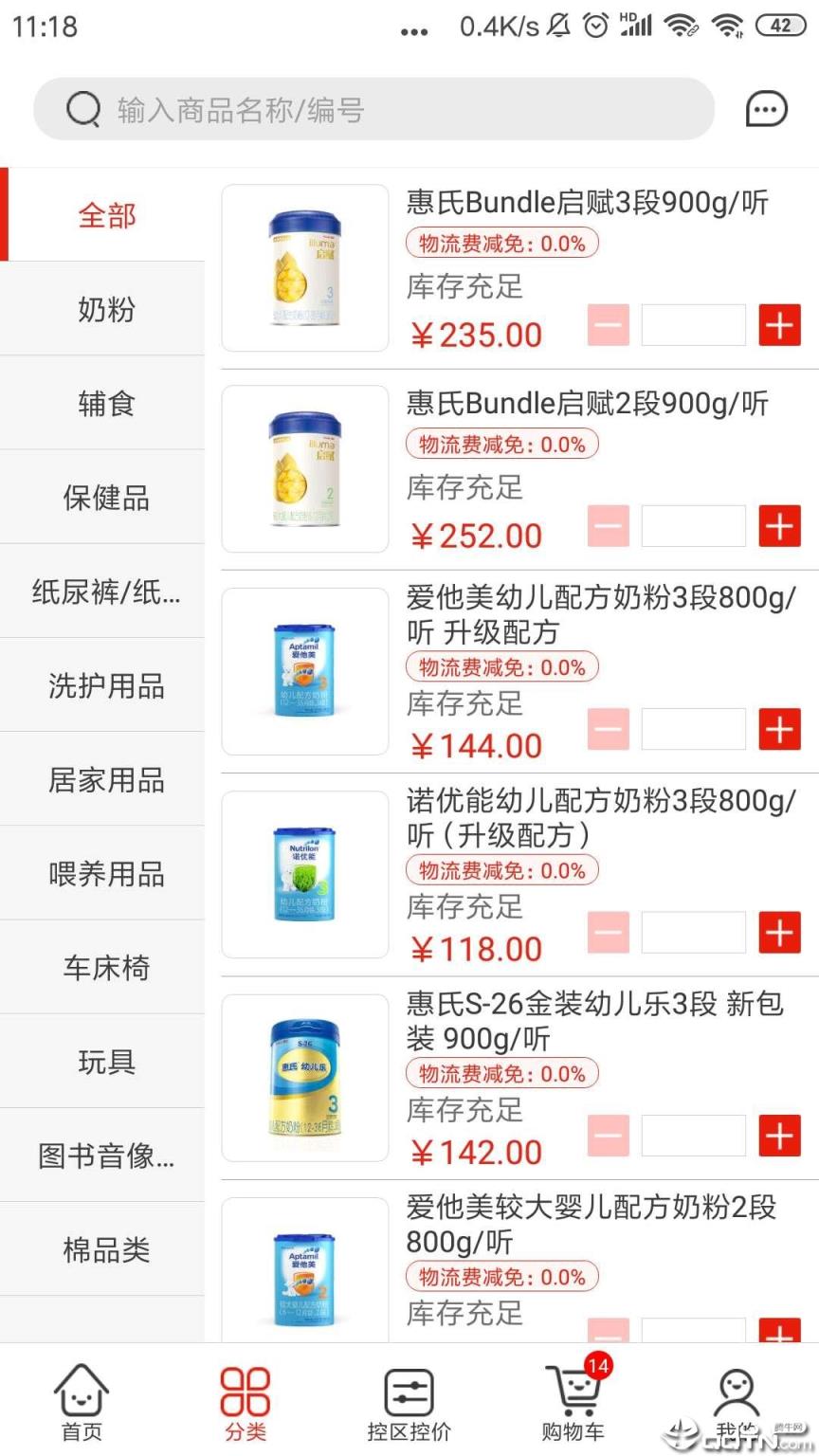This screenshot has height=1456, width=819.
Task: Tap plus button for 诺优能幼儿配方奶粉3段
Action: pos(779,933)
